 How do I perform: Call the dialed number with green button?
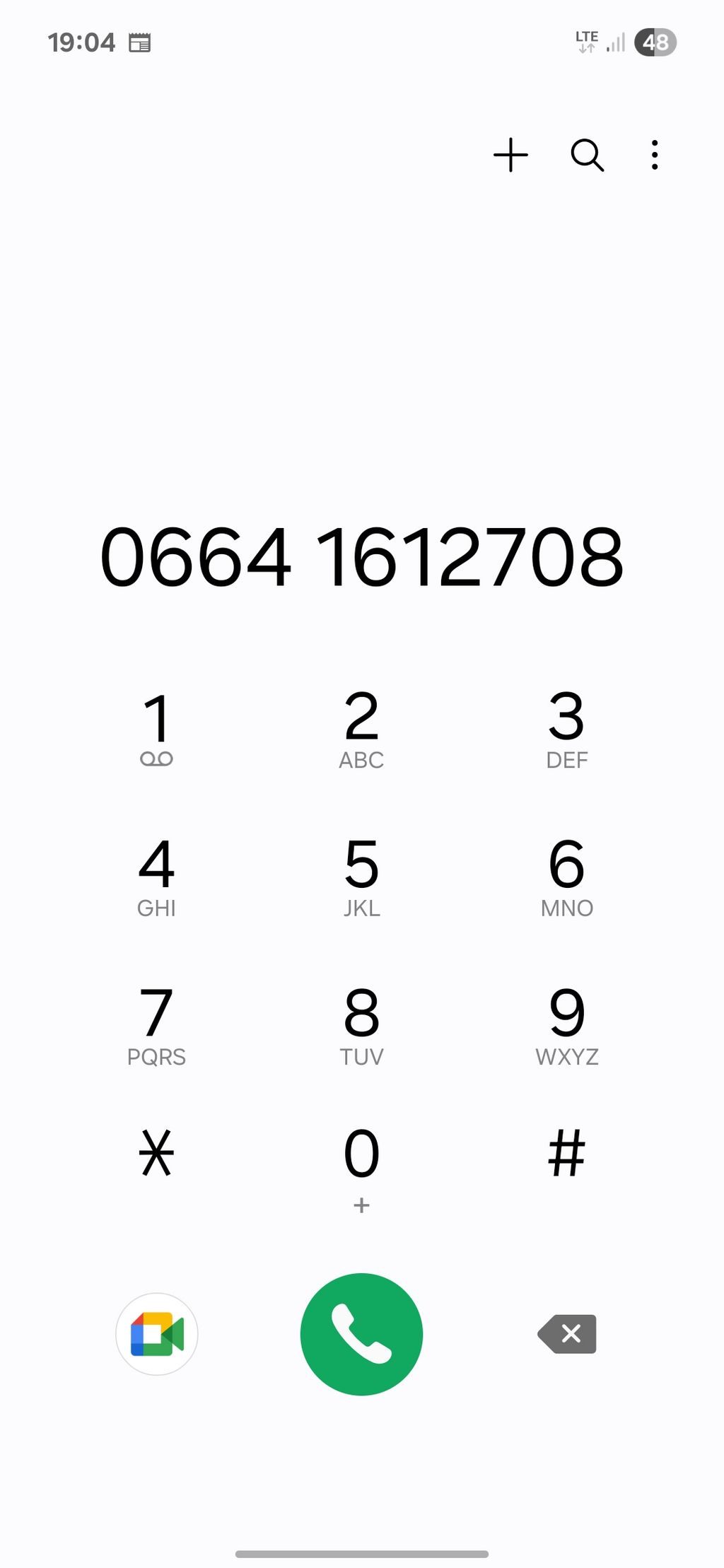click(x=361, y=1334)
